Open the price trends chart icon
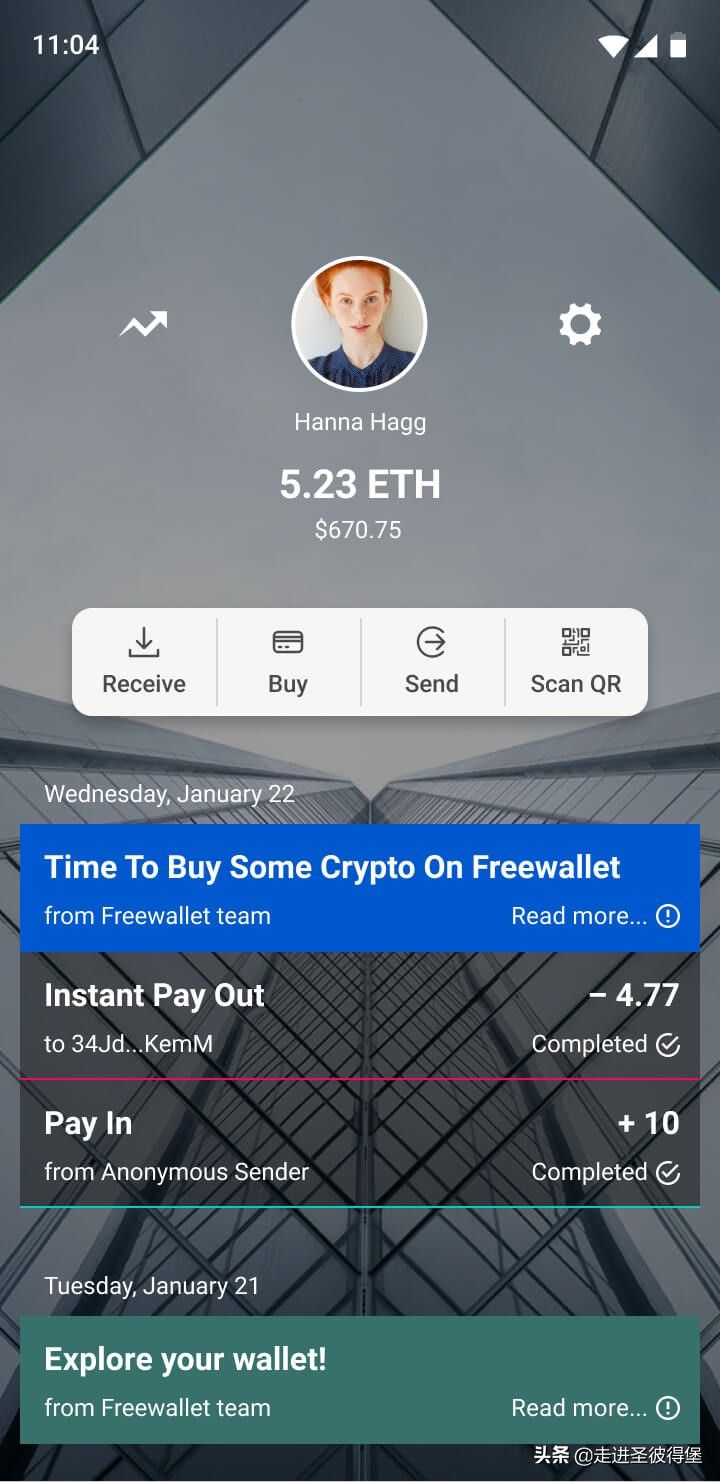720x1482 pixels. [x=143, y=324]
